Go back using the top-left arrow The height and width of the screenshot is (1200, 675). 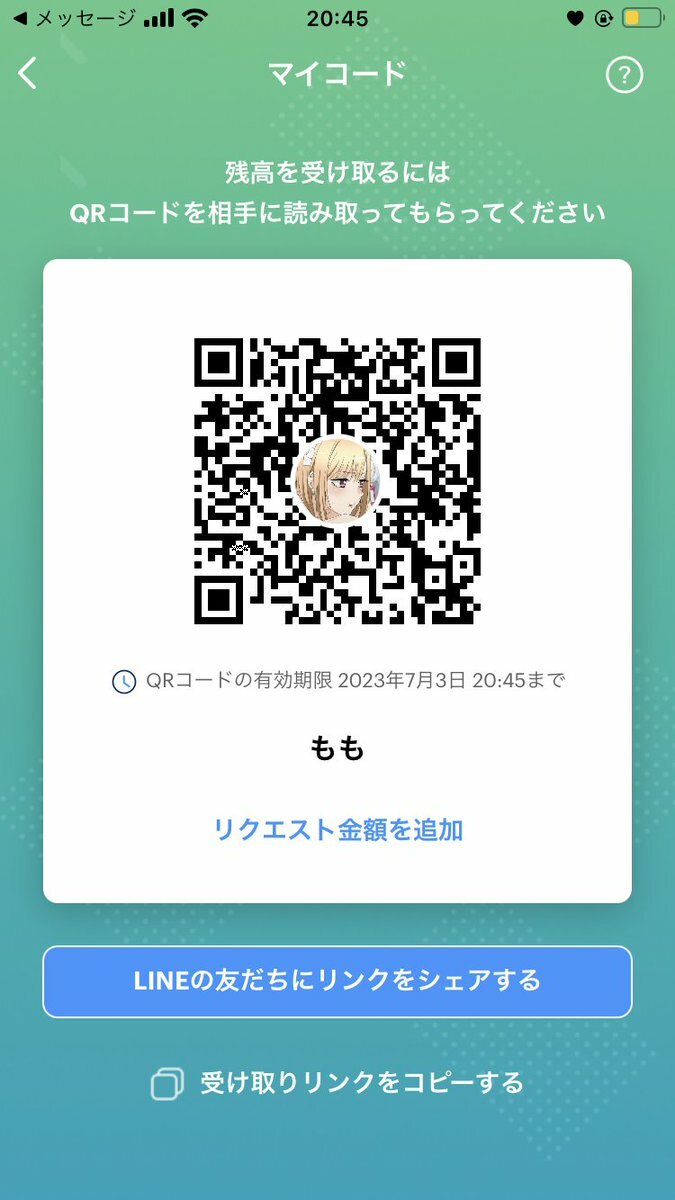(x=28, y=73)
